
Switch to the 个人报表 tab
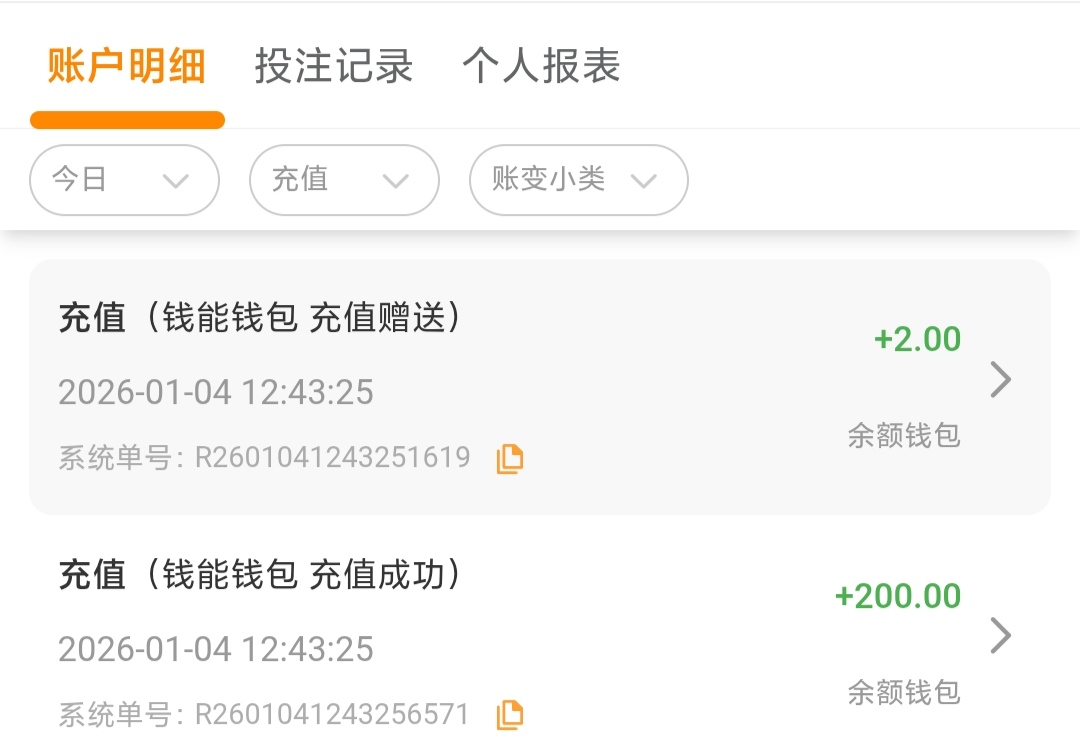pos(541,67)
